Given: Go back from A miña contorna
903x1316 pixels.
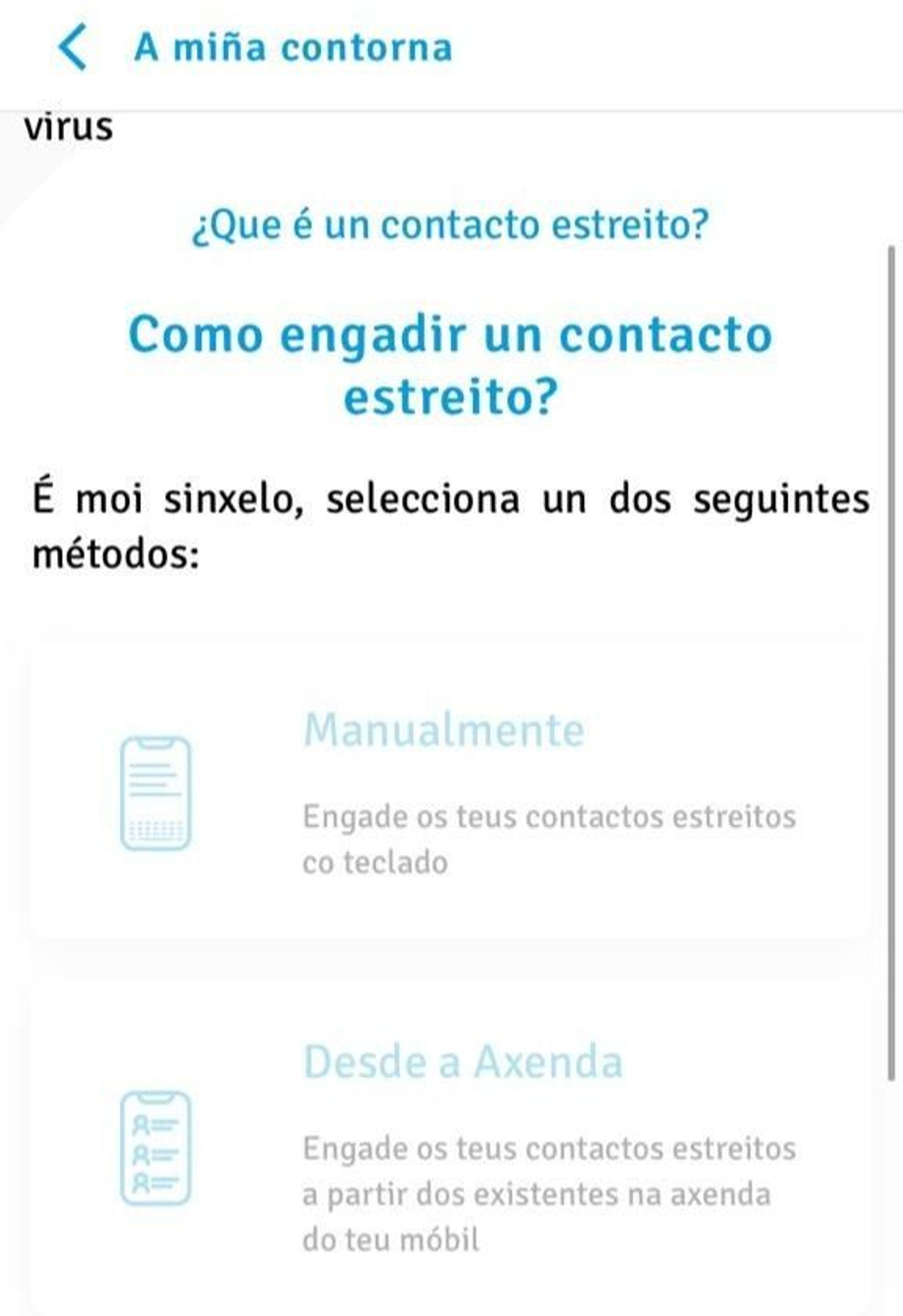Looking at the screenshot, I should (x=72, y=47).
